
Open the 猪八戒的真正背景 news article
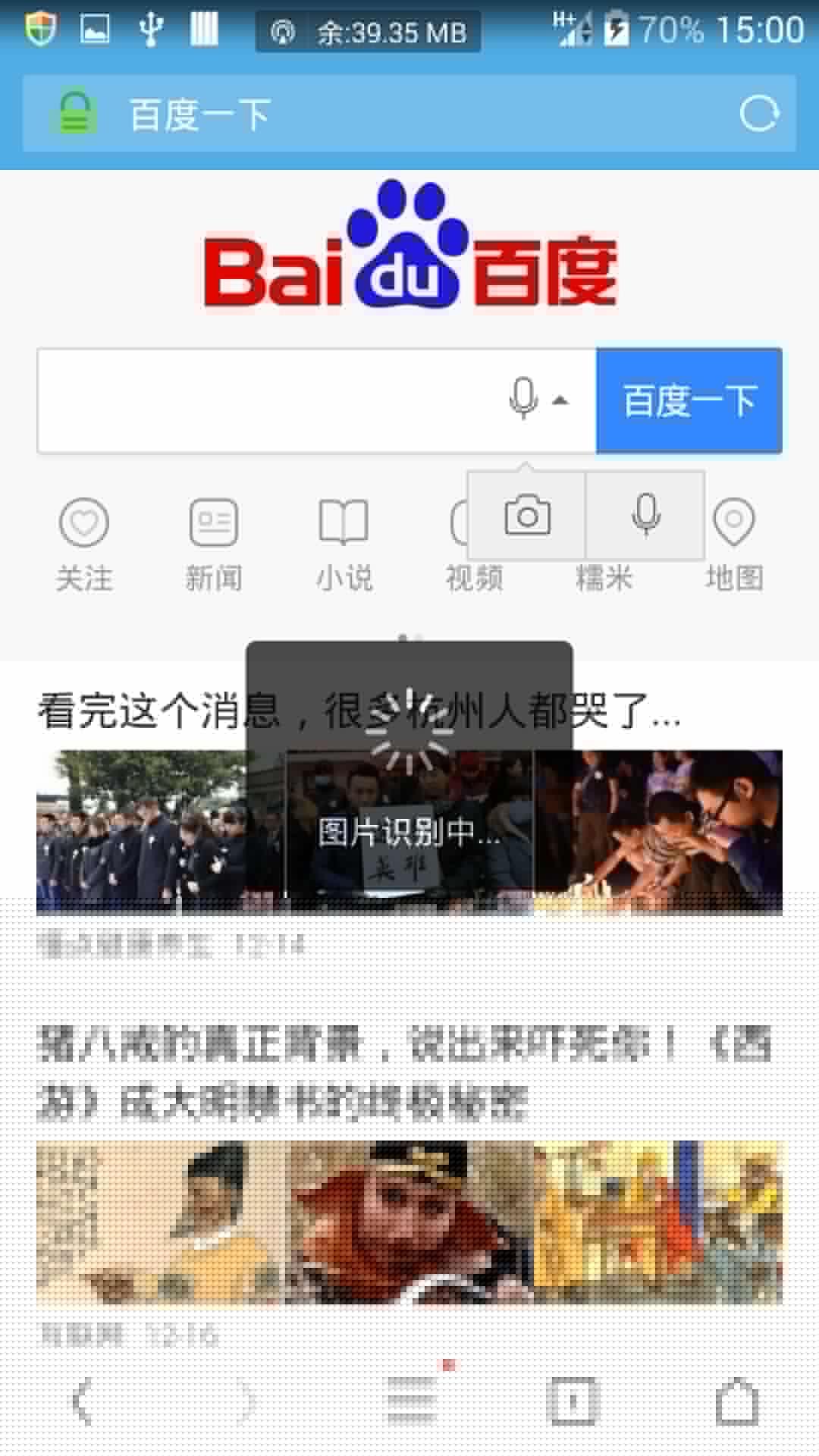pyautogui.click(x=403, y=1073)
